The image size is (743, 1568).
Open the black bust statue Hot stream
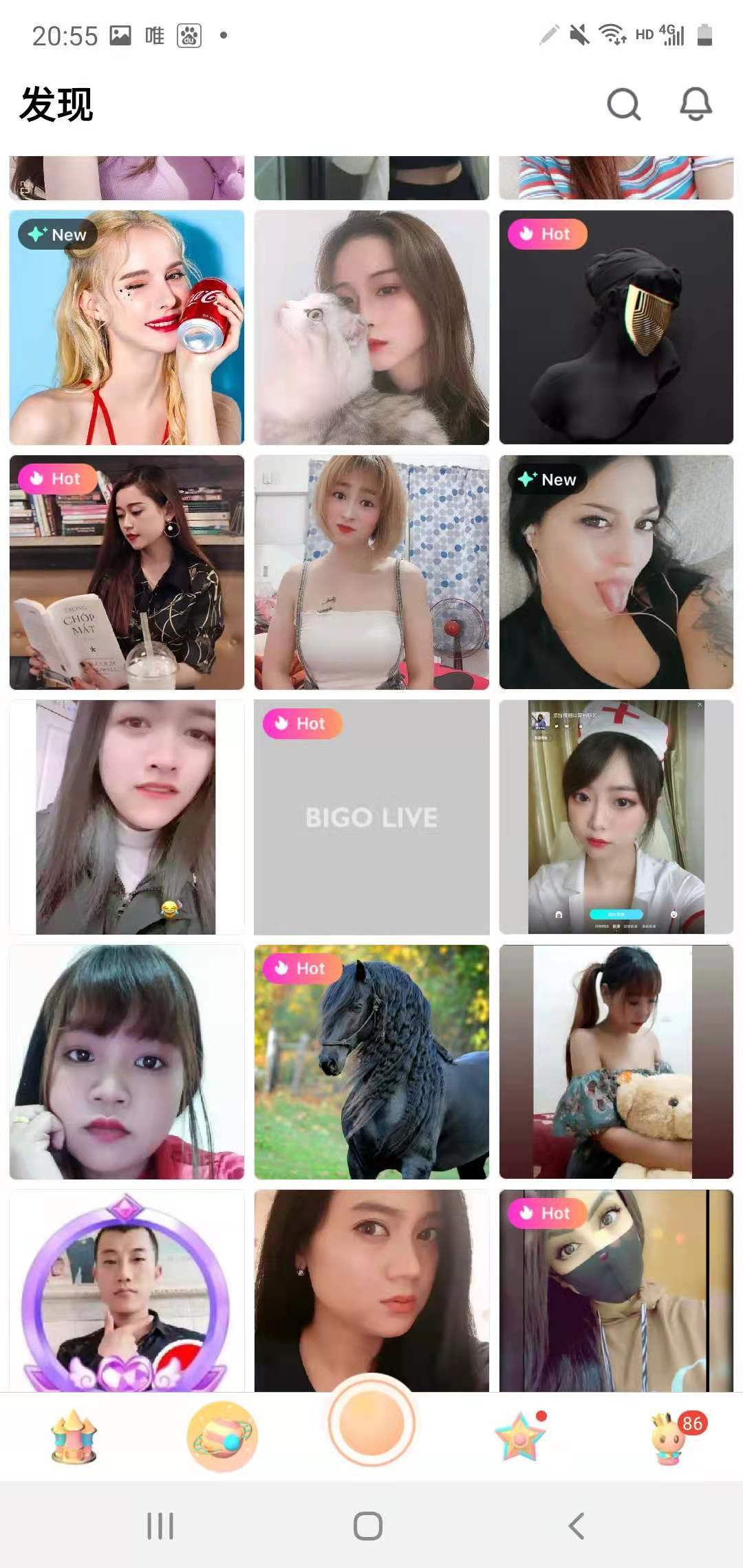[616, 327]
